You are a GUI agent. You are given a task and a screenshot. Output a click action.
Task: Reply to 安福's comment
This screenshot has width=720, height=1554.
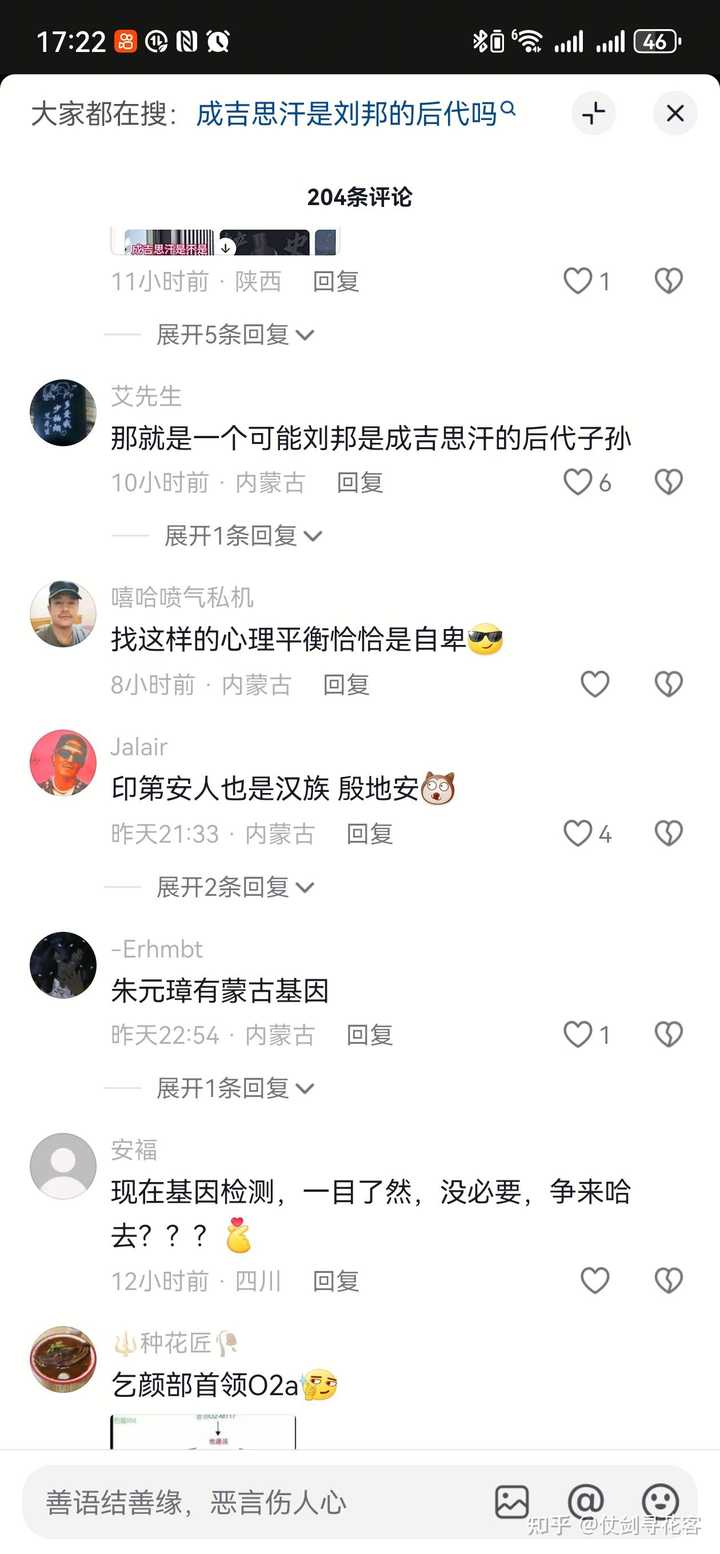point(336,1280)
